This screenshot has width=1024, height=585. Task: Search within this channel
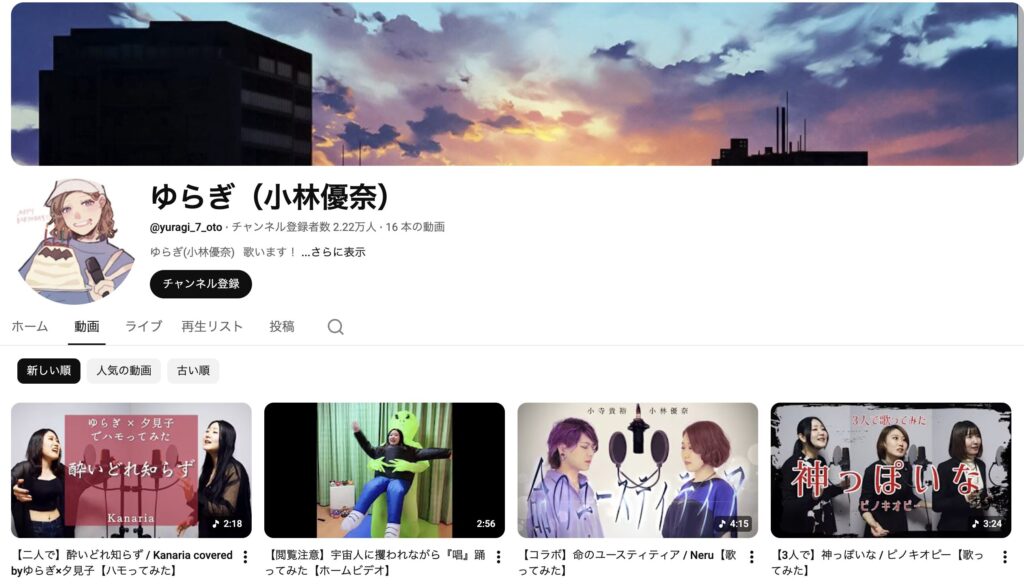336,327
